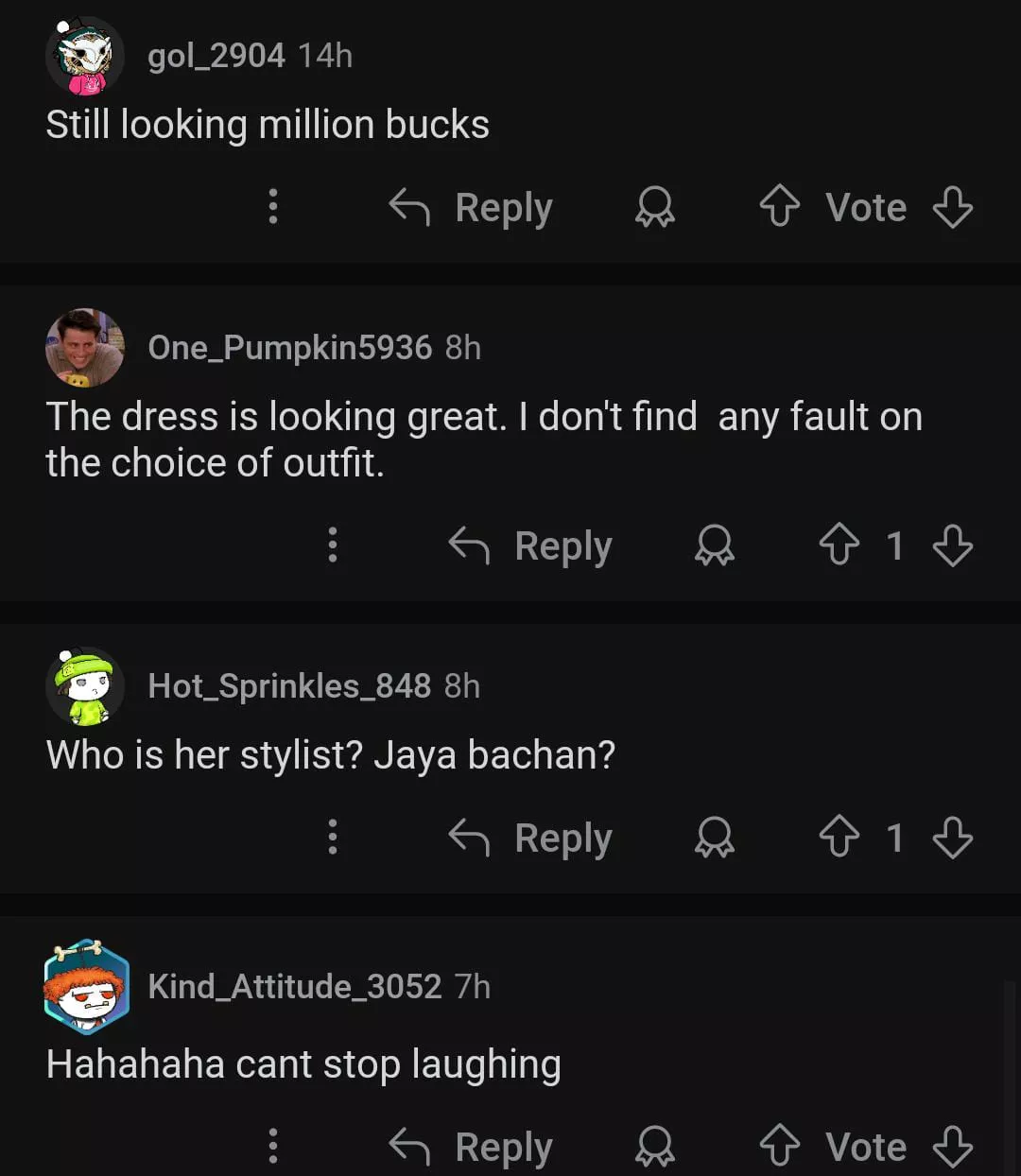Screen dimensions: 1021x1176
Task: Upvote gol_2904's comment
Action: pyautogui.click(x=780, y=207)
